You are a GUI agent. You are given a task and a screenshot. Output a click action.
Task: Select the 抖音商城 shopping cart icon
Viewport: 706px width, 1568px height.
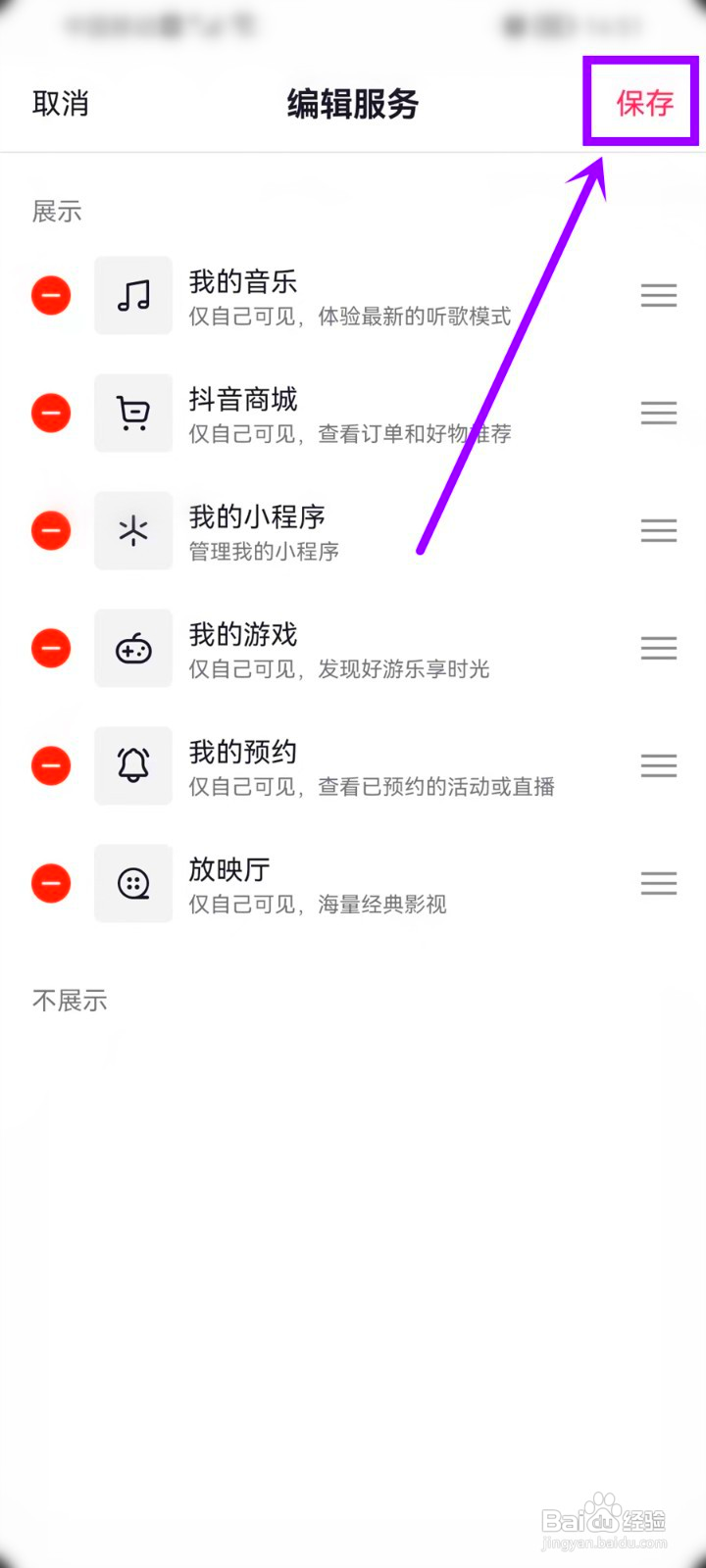(133, 413)
